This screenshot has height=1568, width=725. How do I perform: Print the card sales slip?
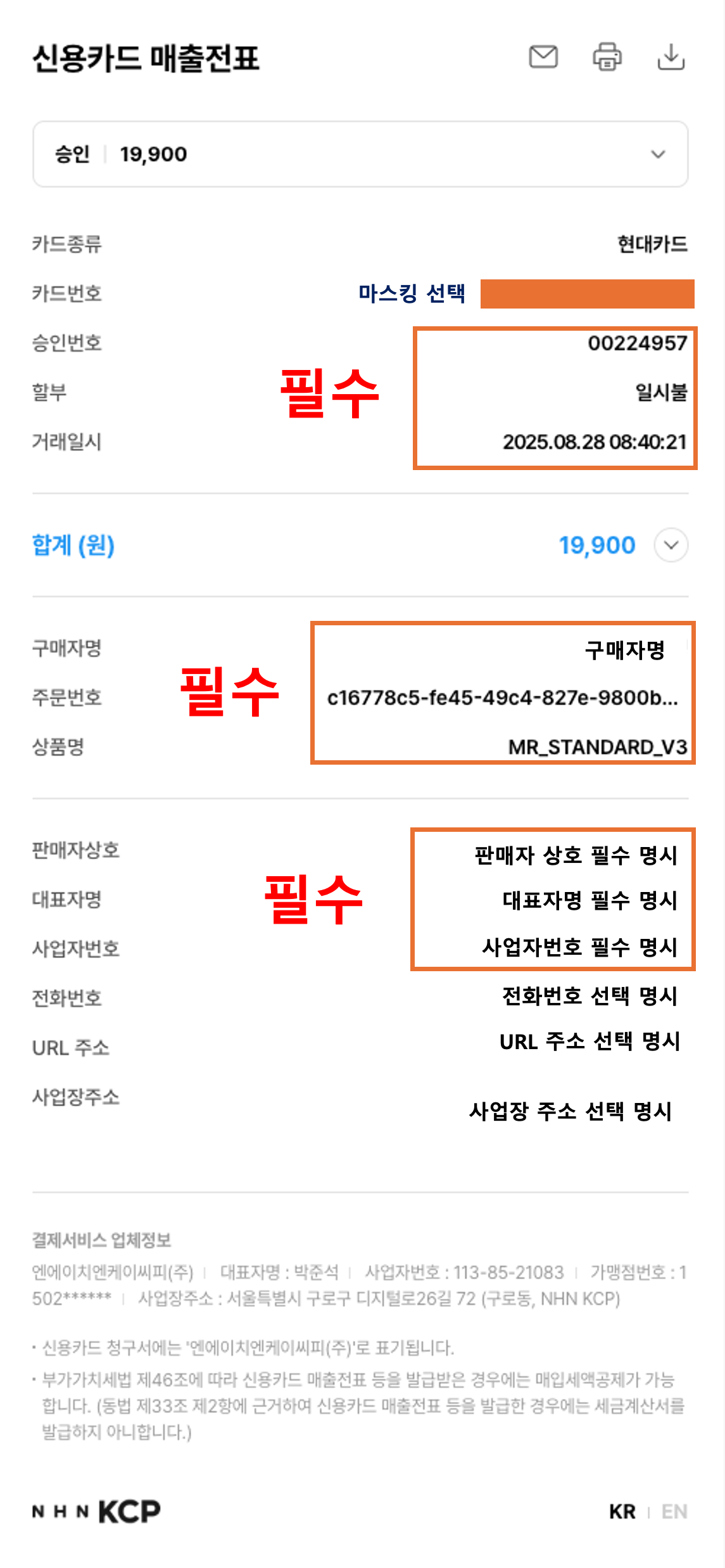(607, 57)
